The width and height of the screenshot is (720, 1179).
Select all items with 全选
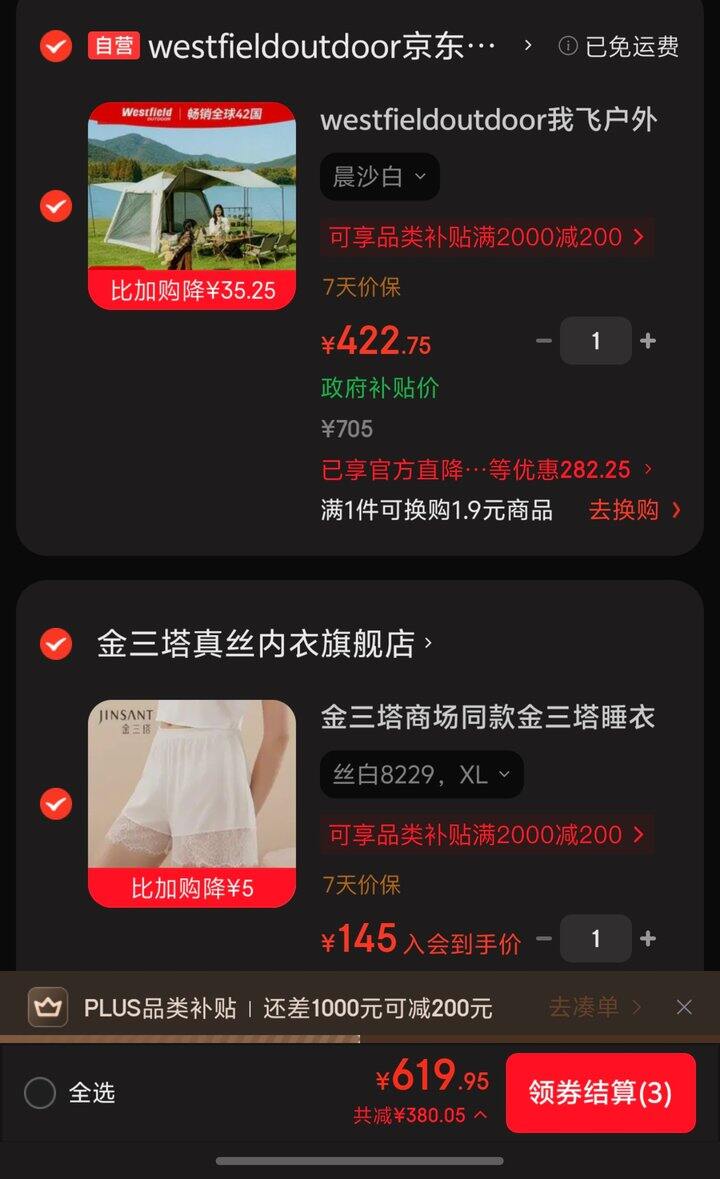[69, 1093]
